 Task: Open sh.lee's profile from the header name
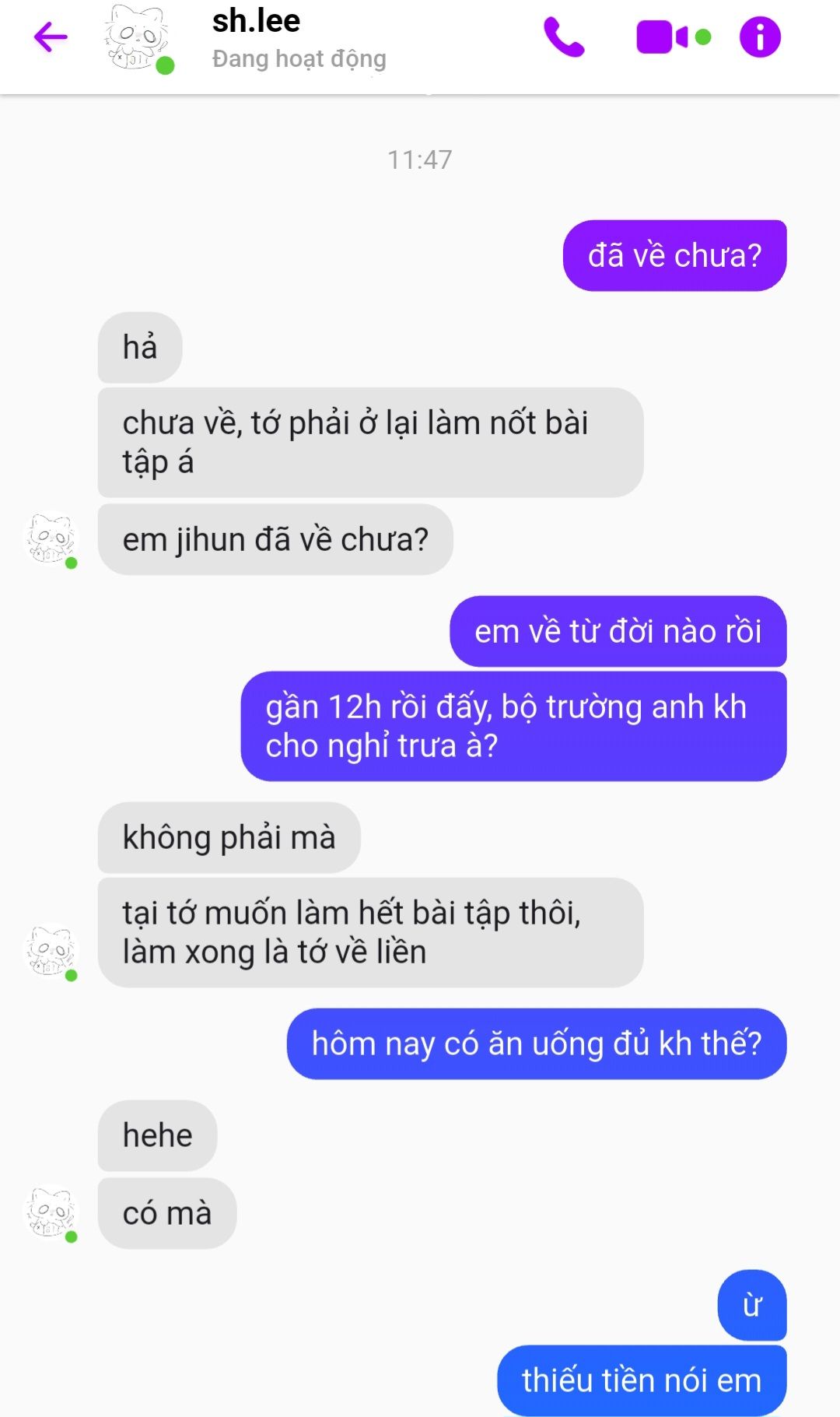256,22
